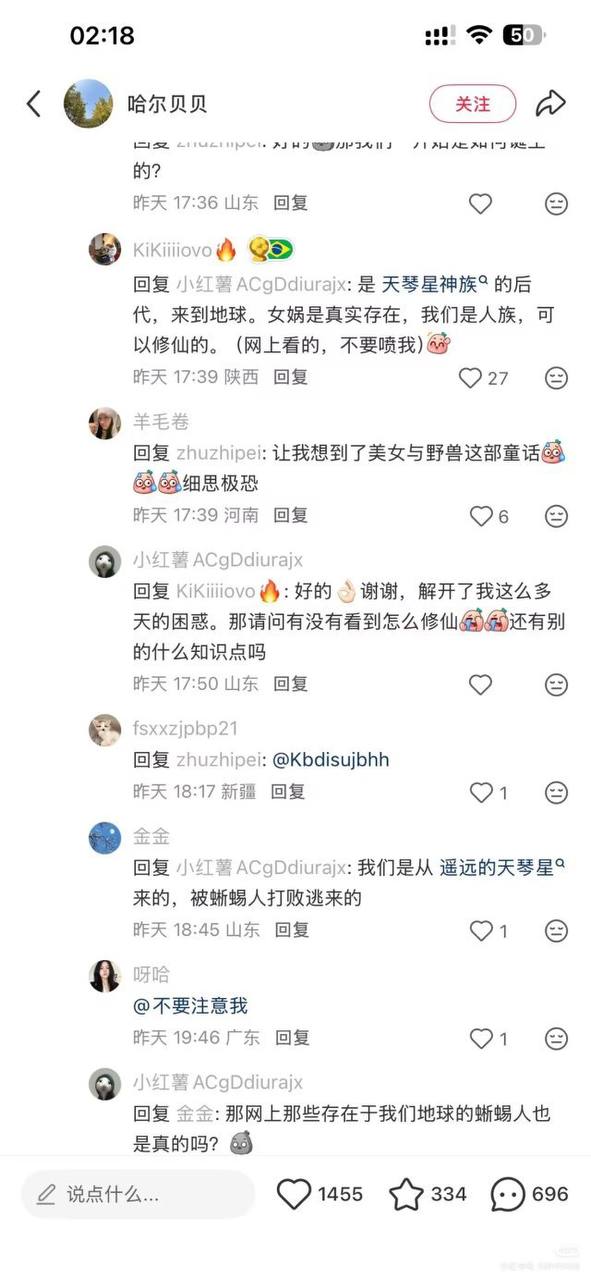Open 哈尔贝贝's profile avatar

[x=89, y=104]
